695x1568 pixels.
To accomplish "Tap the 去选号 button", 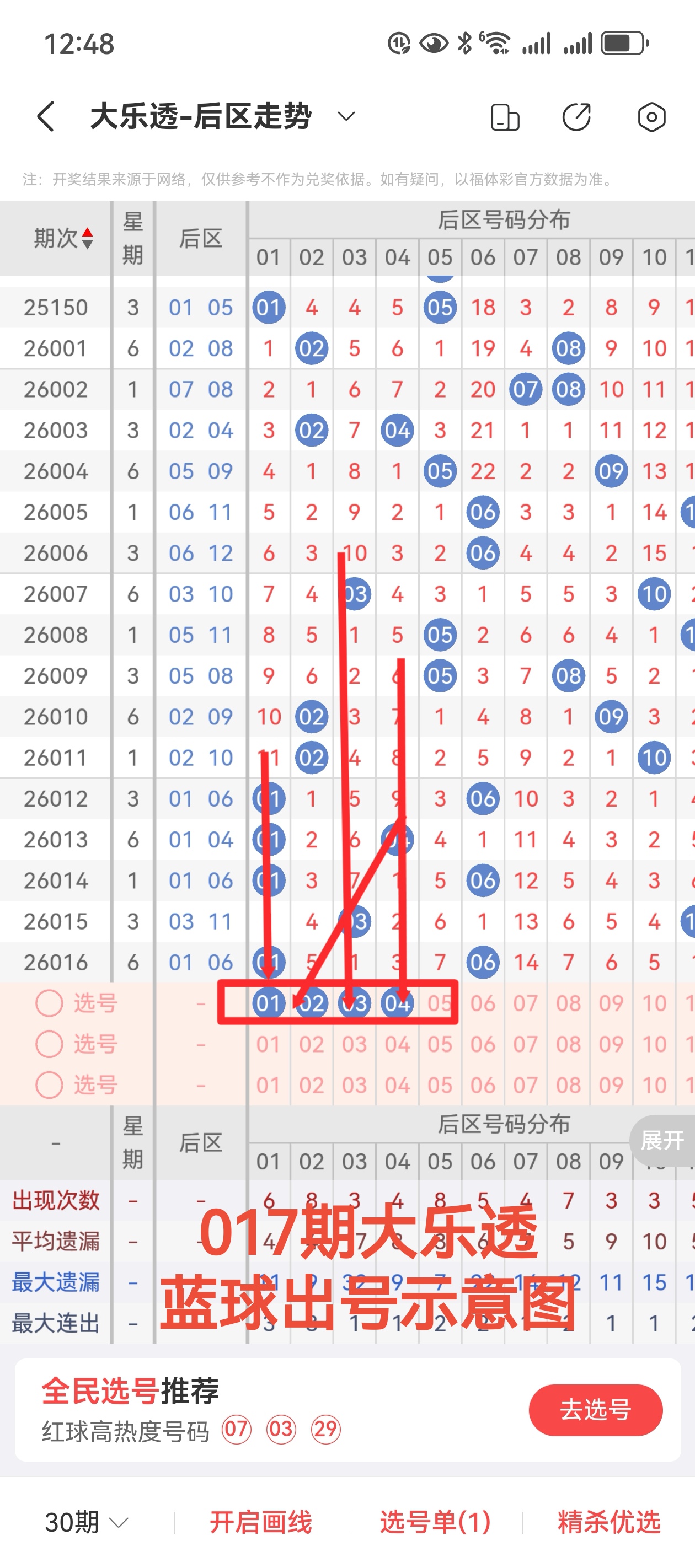I will coord(595,1410).
